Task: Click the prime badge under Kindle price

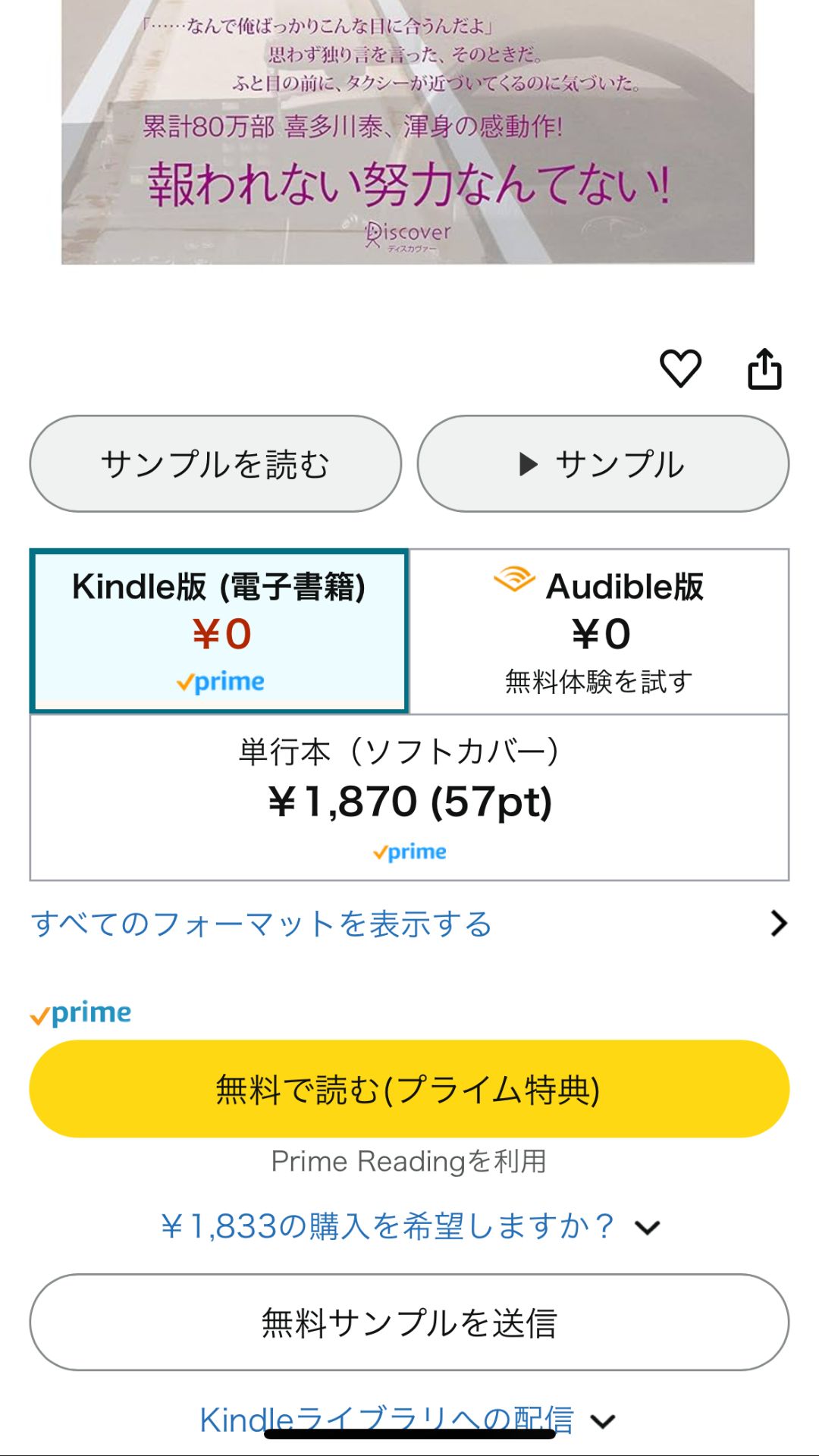Action: click(x=218, y=682)
